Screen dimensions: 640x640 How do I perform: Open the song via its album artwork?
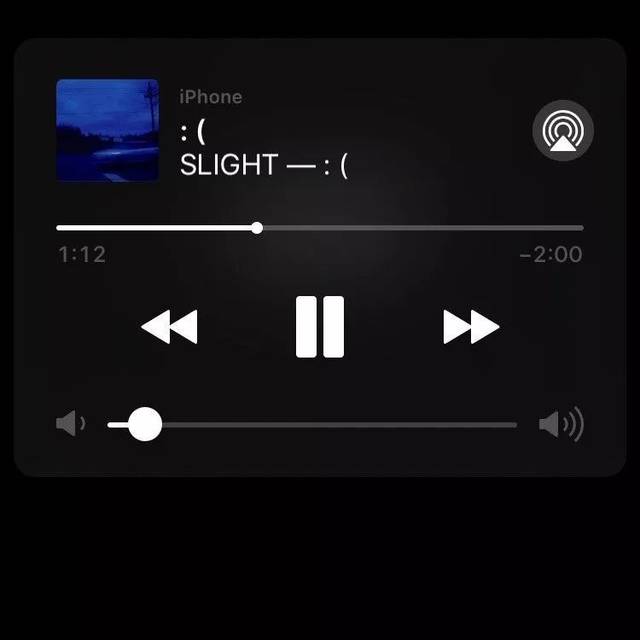coord(107,130)
